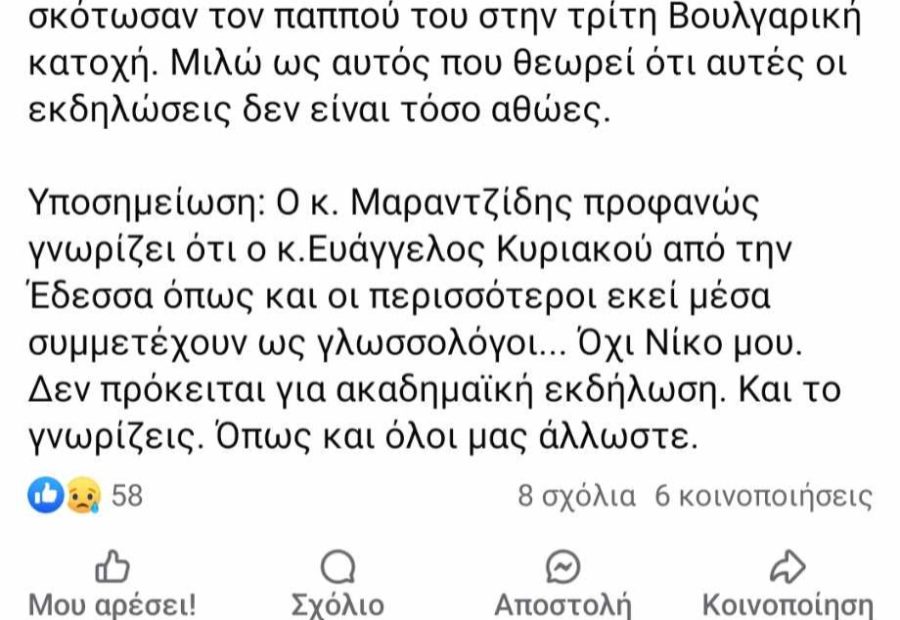Share the post with Κοινοποίηση
Screen dimensions: 900x620
click(788, 586)
